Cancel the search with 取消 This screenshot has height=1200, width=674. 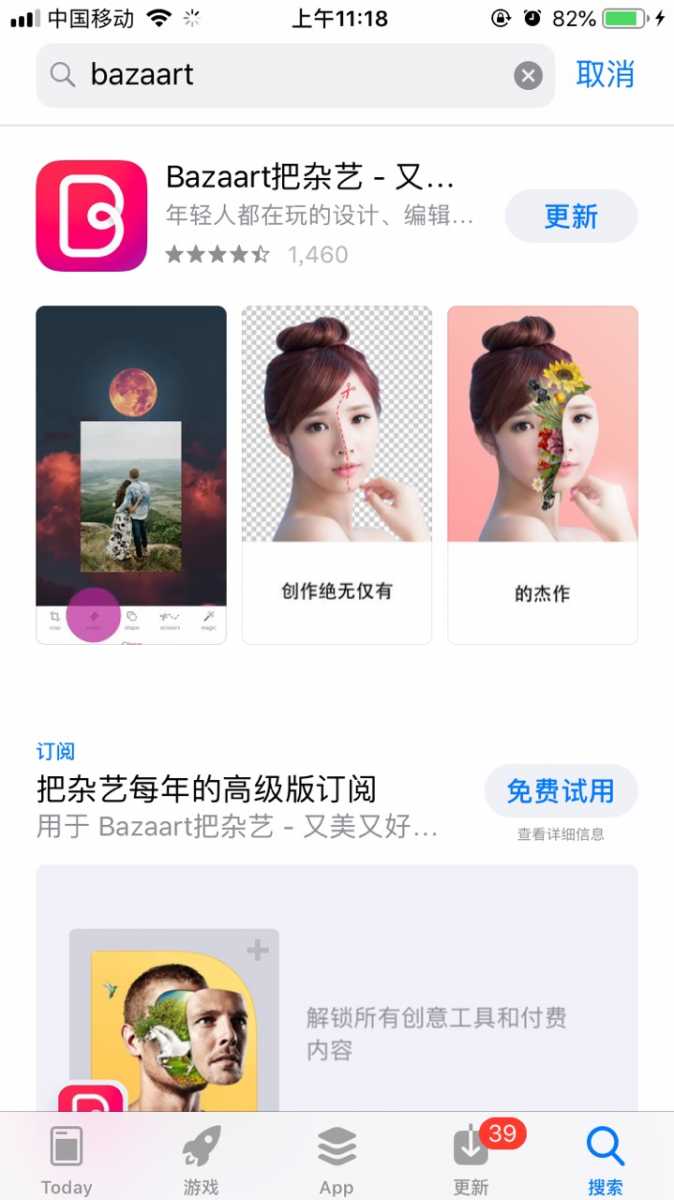(605, 75)
